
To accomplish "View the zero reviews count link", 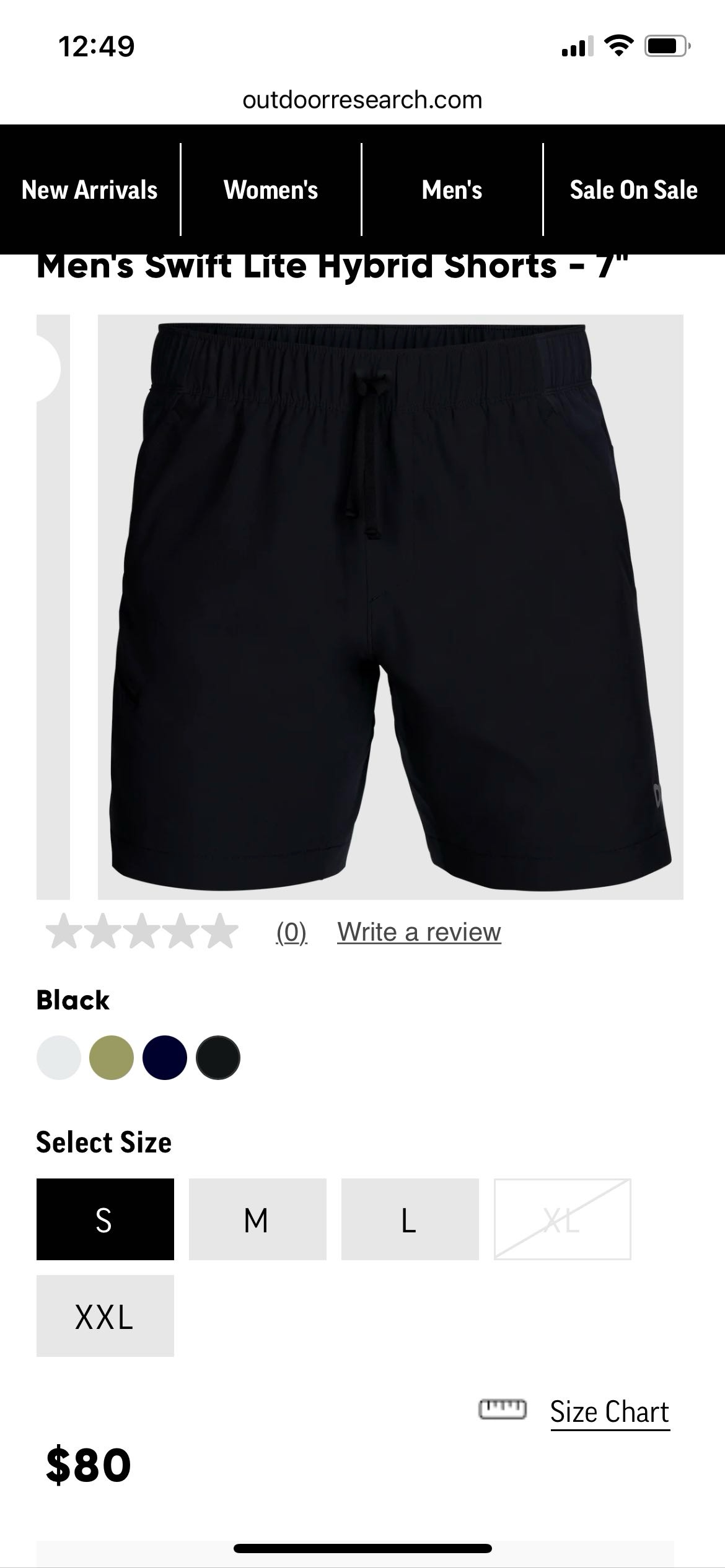I will (291, 931).
